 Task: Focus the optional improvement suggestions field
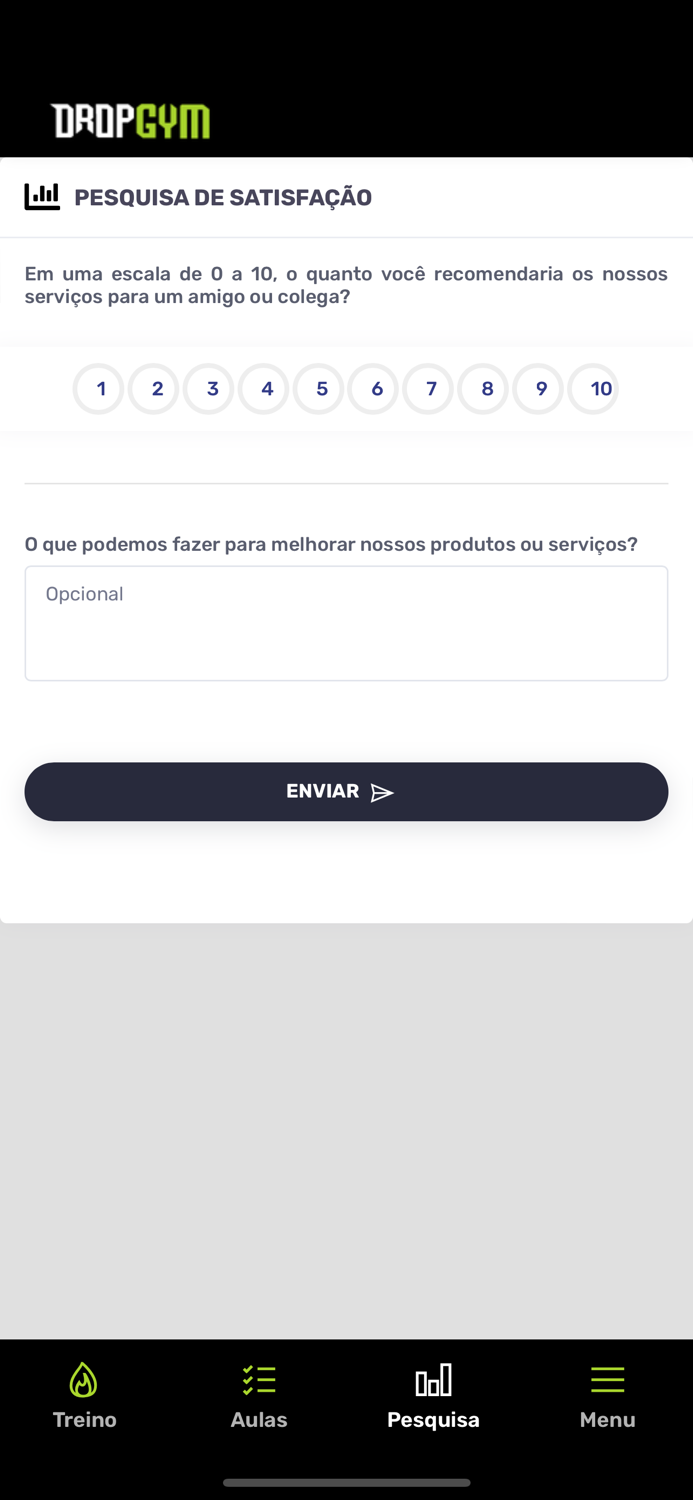point(346,623)
